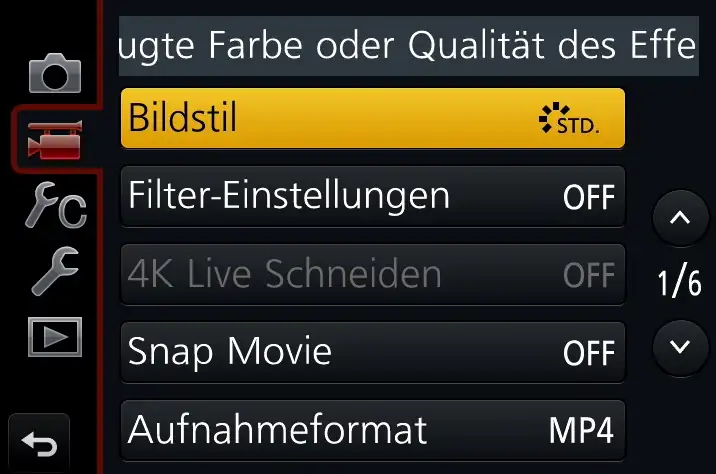
Task: Switch to the photo camera menu tab
Action: click(53, 76)
